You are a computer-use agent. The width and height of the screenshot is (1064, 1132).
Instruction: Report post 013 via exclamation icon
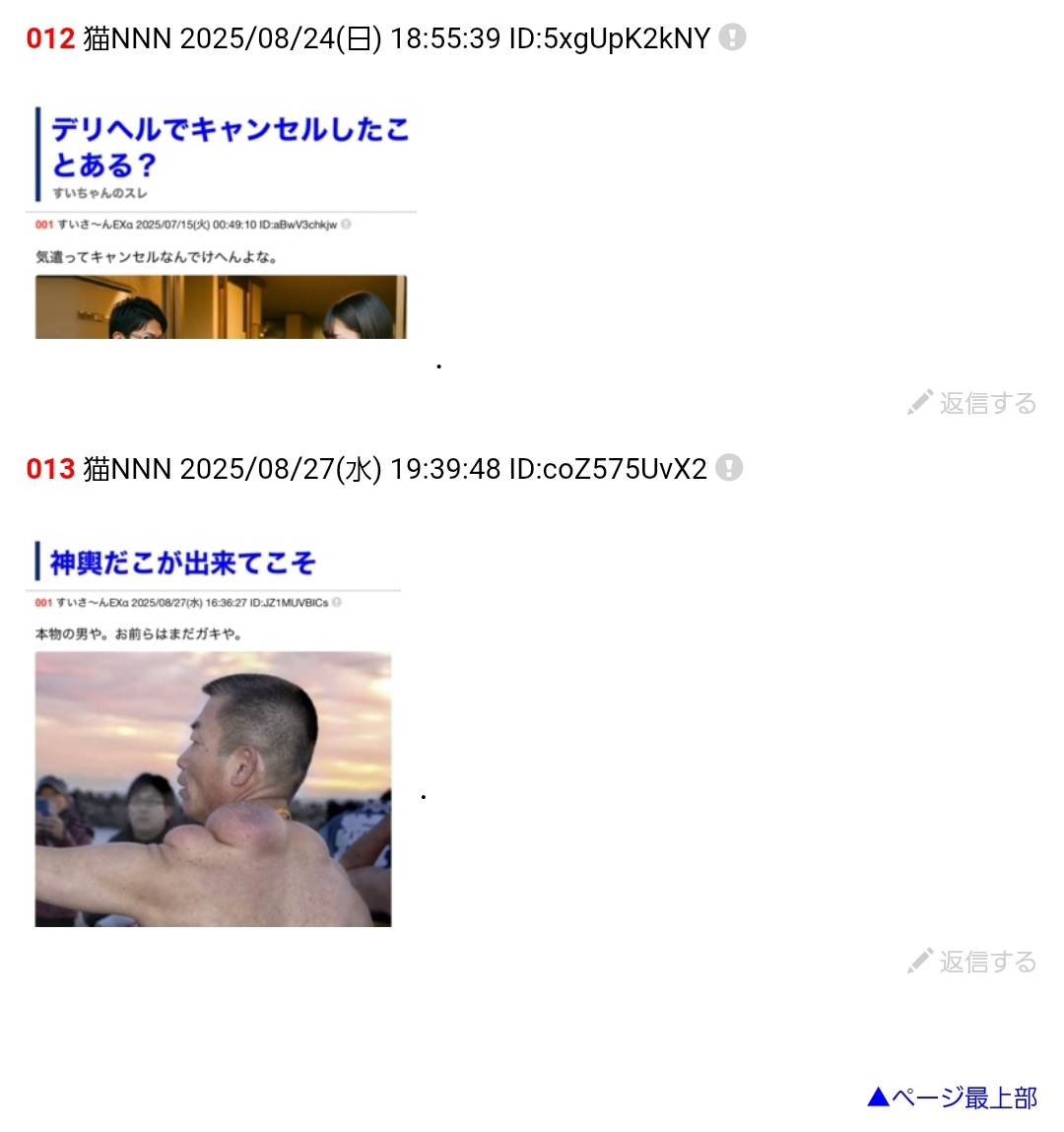(x=729, y=467)
